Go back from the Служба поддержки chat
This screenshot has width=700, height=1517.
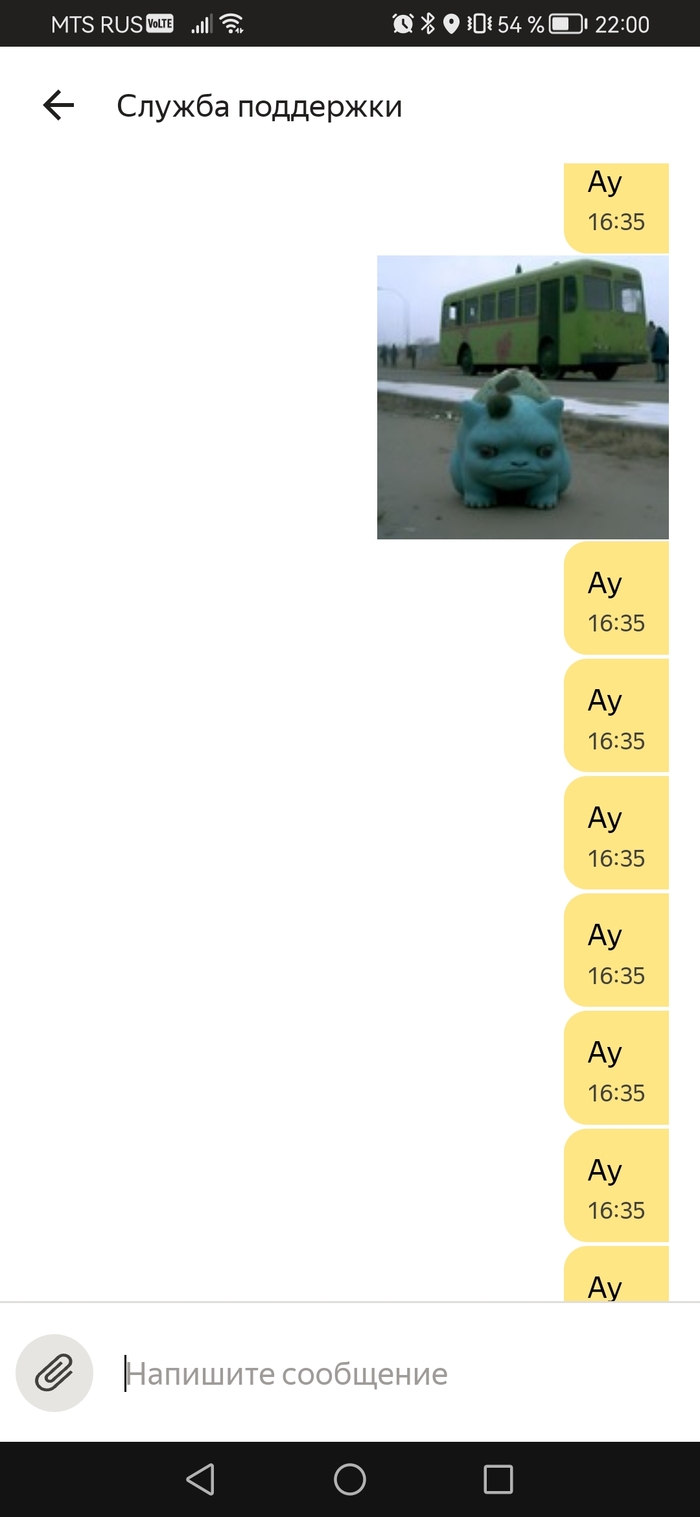[58, 105]
